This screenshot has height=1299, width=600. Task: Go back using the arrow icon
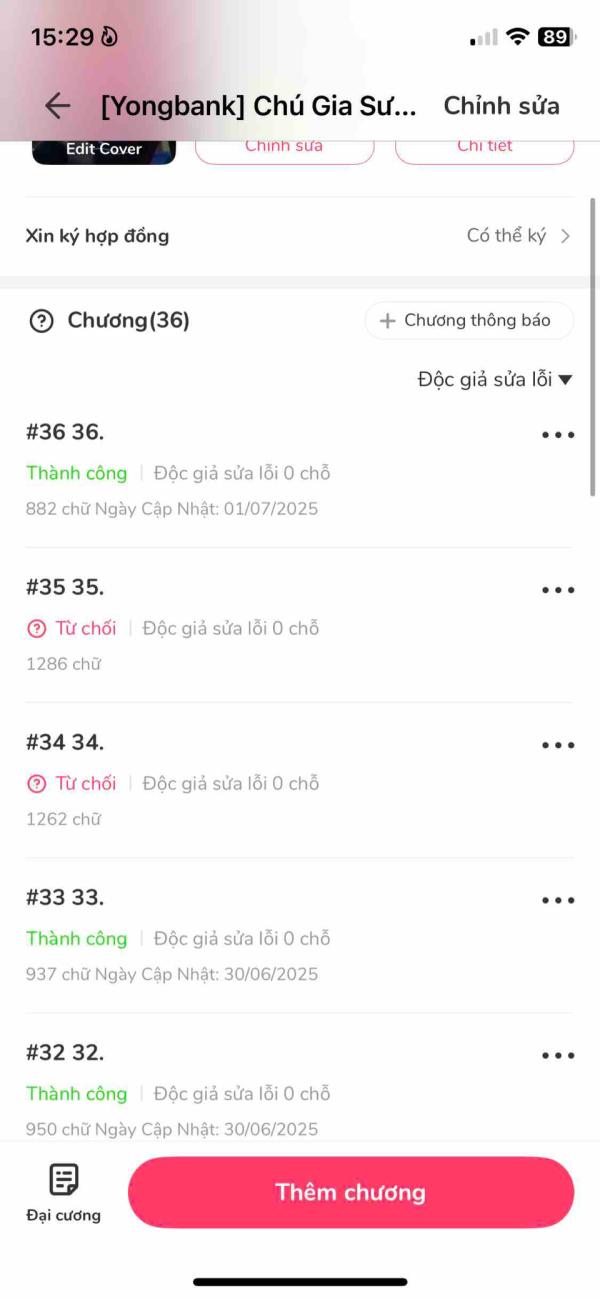click(x=58, y=106)
